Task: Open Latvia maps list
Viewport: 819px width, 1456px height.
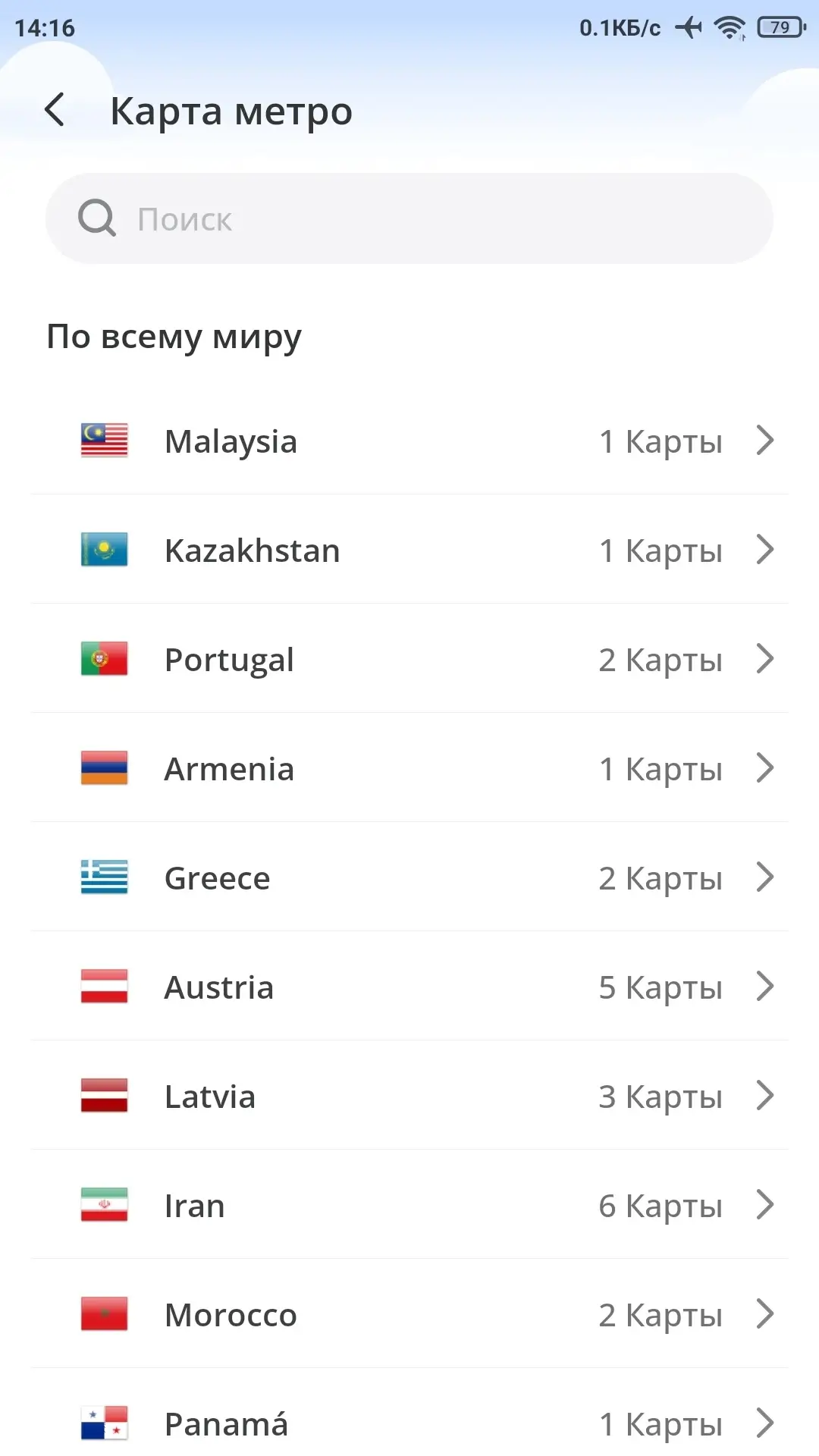Action: (x=409, y=1096)
